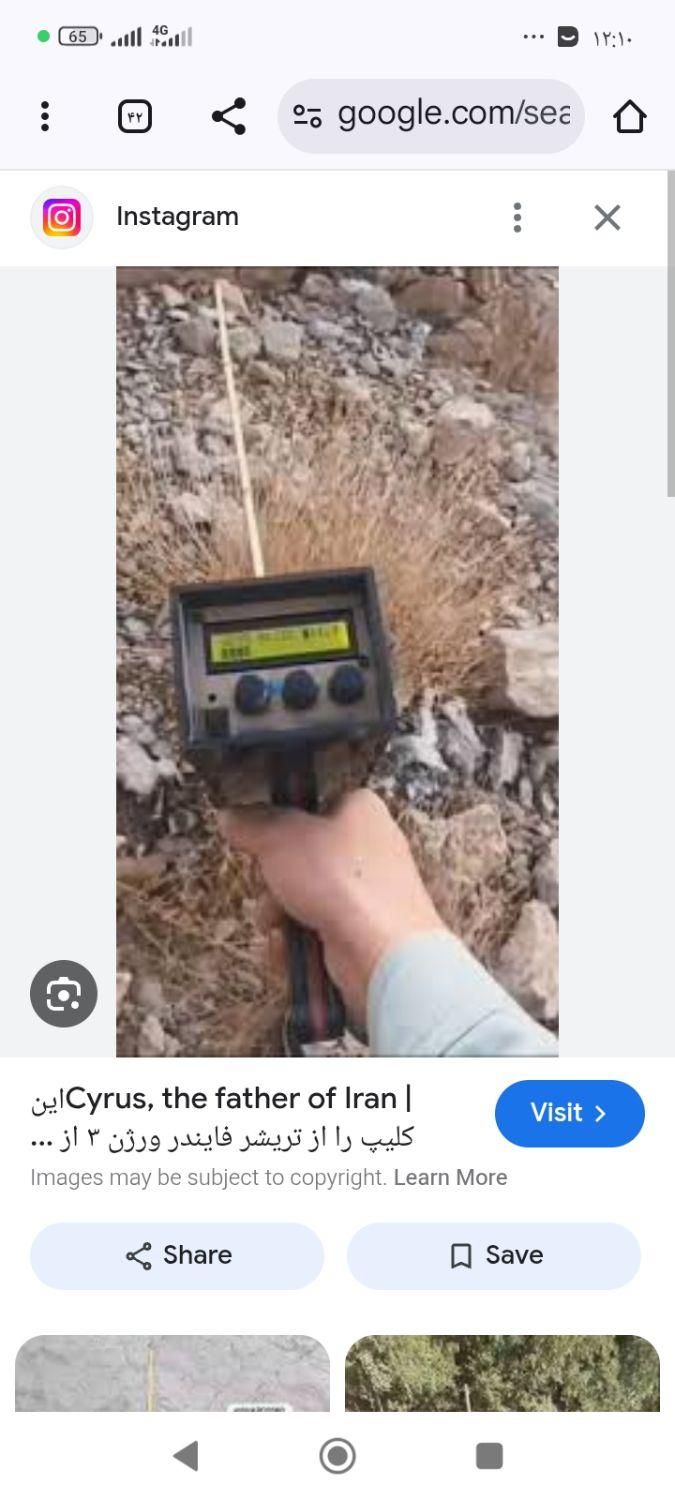Close the image preview panel
Image resolution: width=675 pixels, height=1500 pixels.
click(607, 217)
